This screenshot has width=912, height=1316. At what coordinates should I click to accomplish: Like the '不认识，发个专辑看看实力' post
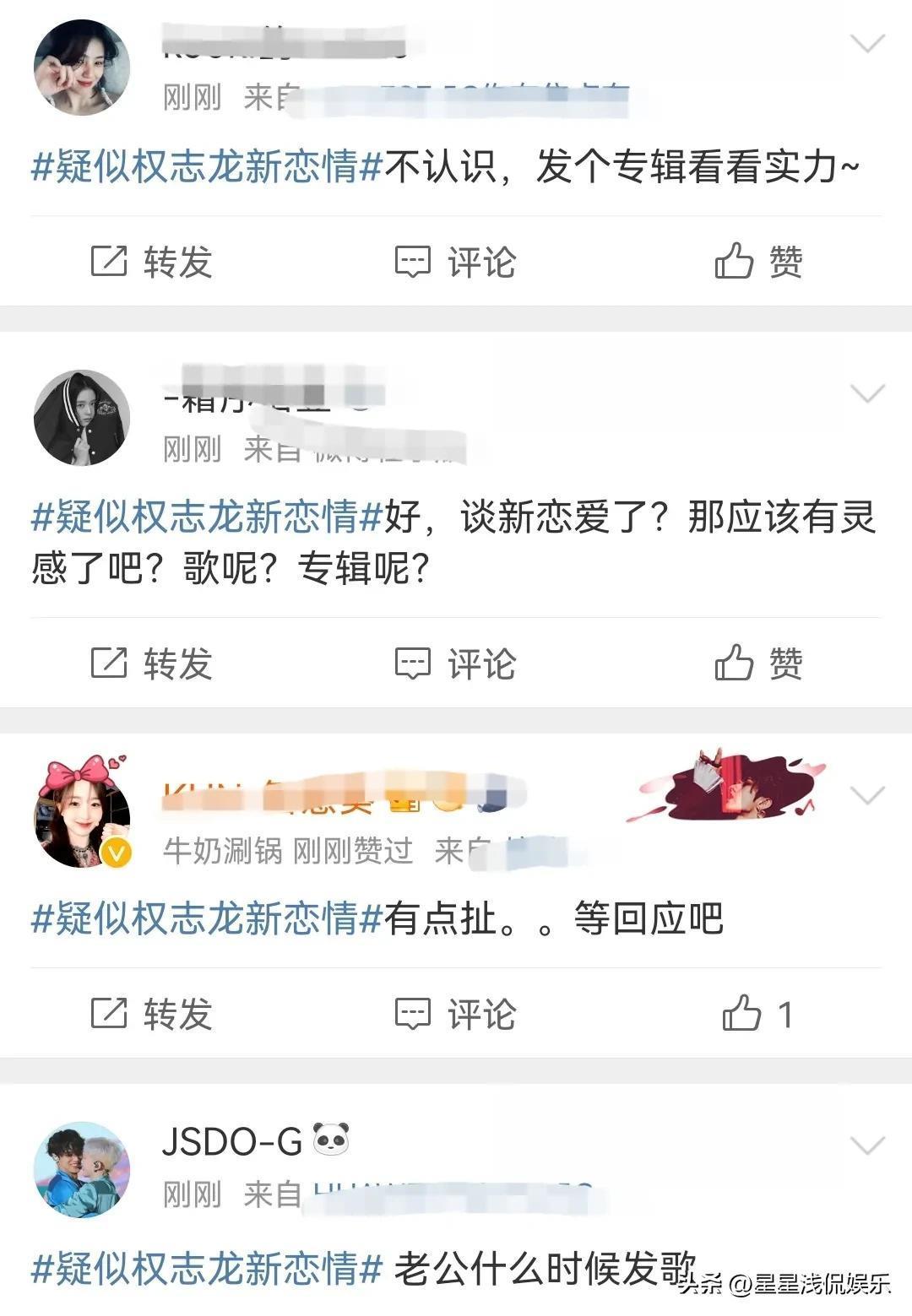(x=758, y=262)
